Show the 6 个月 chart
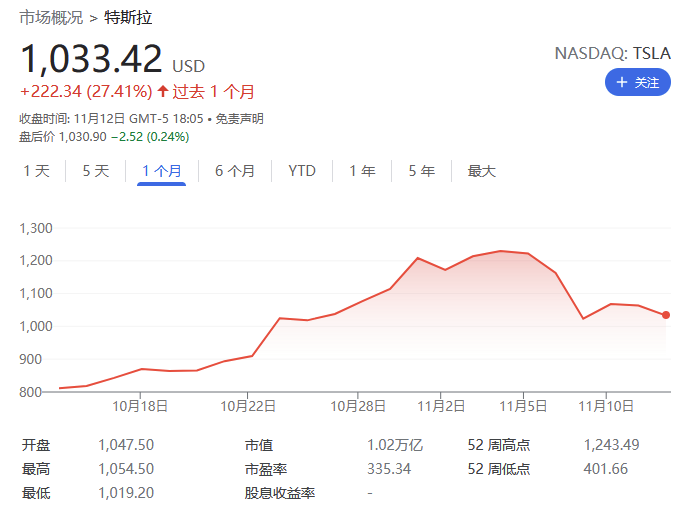This screenshot has height=514, width=688. pyautogui.click(x=234, y=171)
